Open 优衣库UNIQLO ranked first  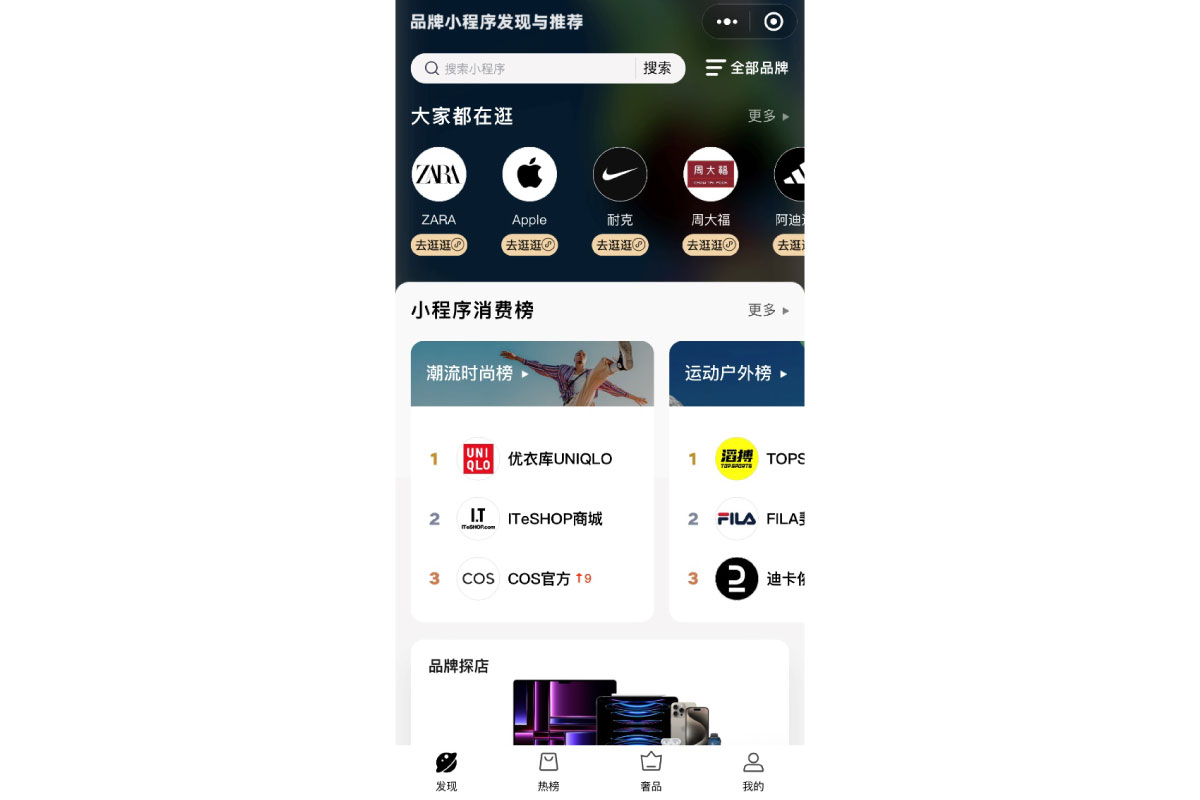(x=559, y=459)
